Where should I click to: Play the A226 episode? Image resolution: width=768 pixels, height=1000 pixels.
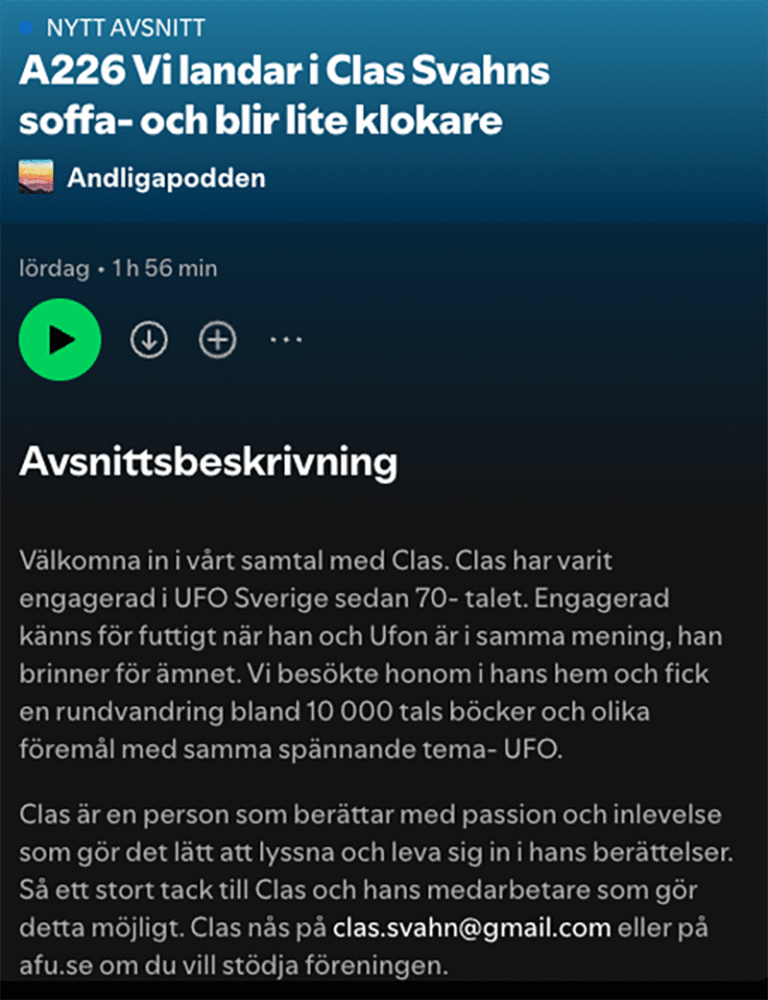60,340
